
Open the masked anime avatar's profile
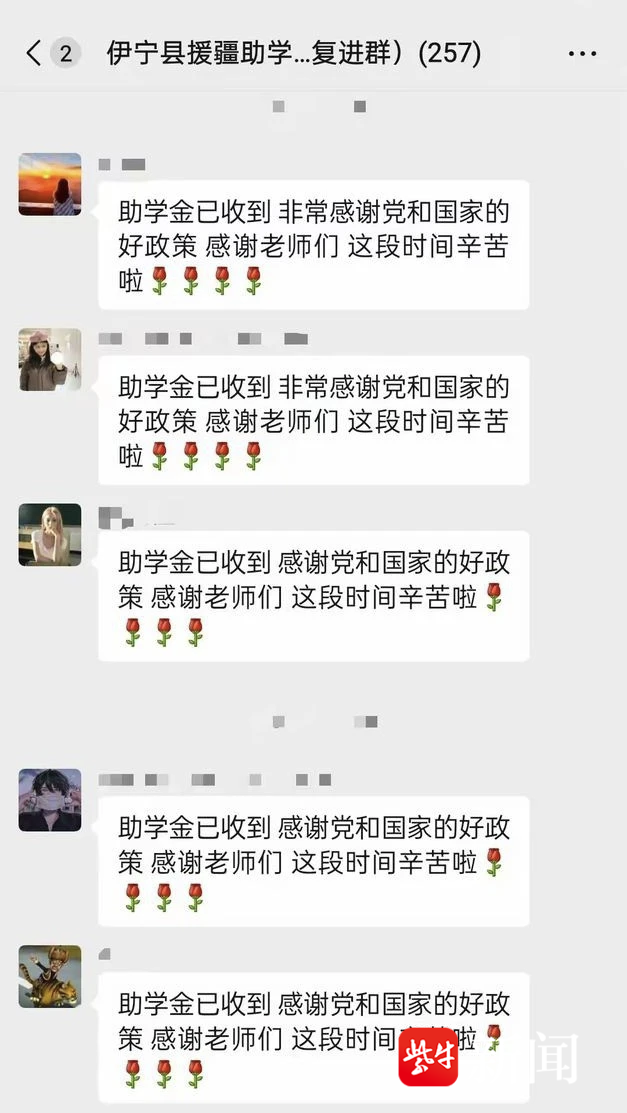(50, 799)
